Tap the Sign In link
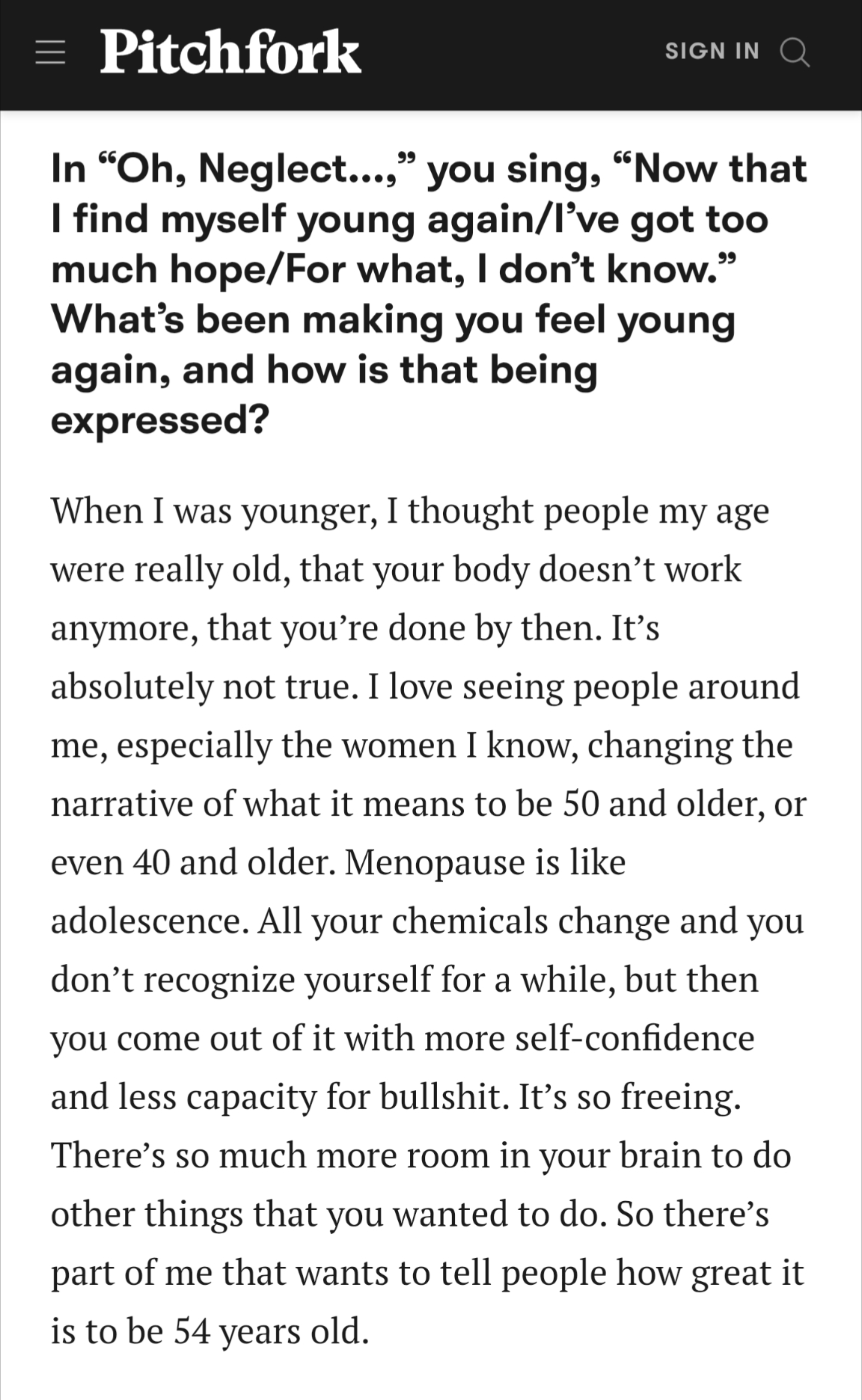The image size is (862, 1400). [x=712, y=51]
